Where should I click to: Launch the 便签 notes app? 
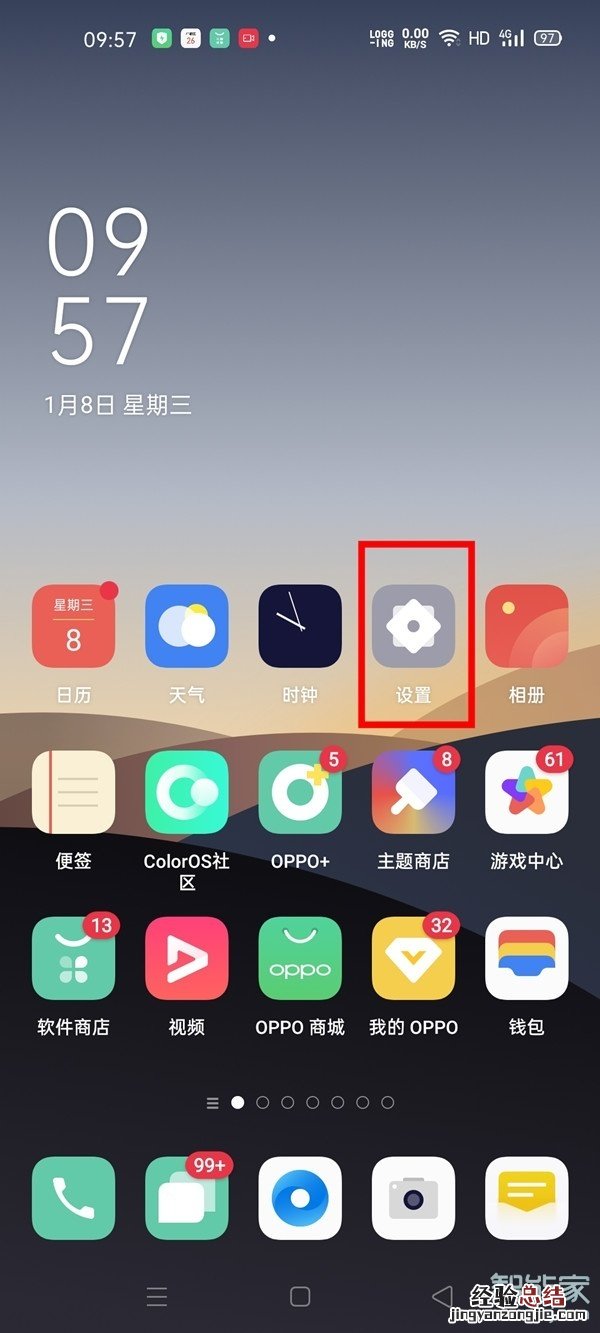pos(73,792)
